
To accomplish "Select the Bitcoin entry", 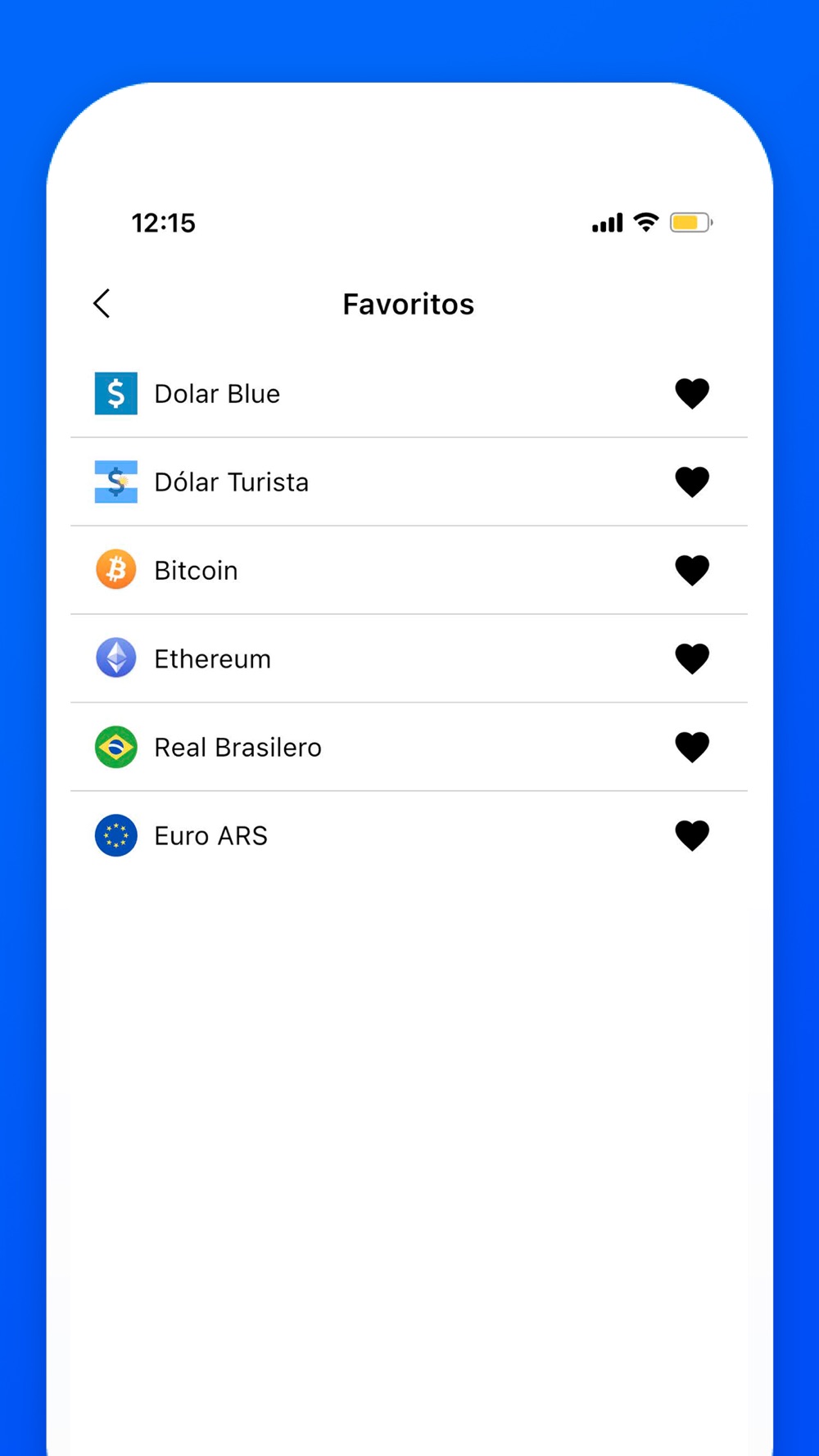I will coord(409,571).
